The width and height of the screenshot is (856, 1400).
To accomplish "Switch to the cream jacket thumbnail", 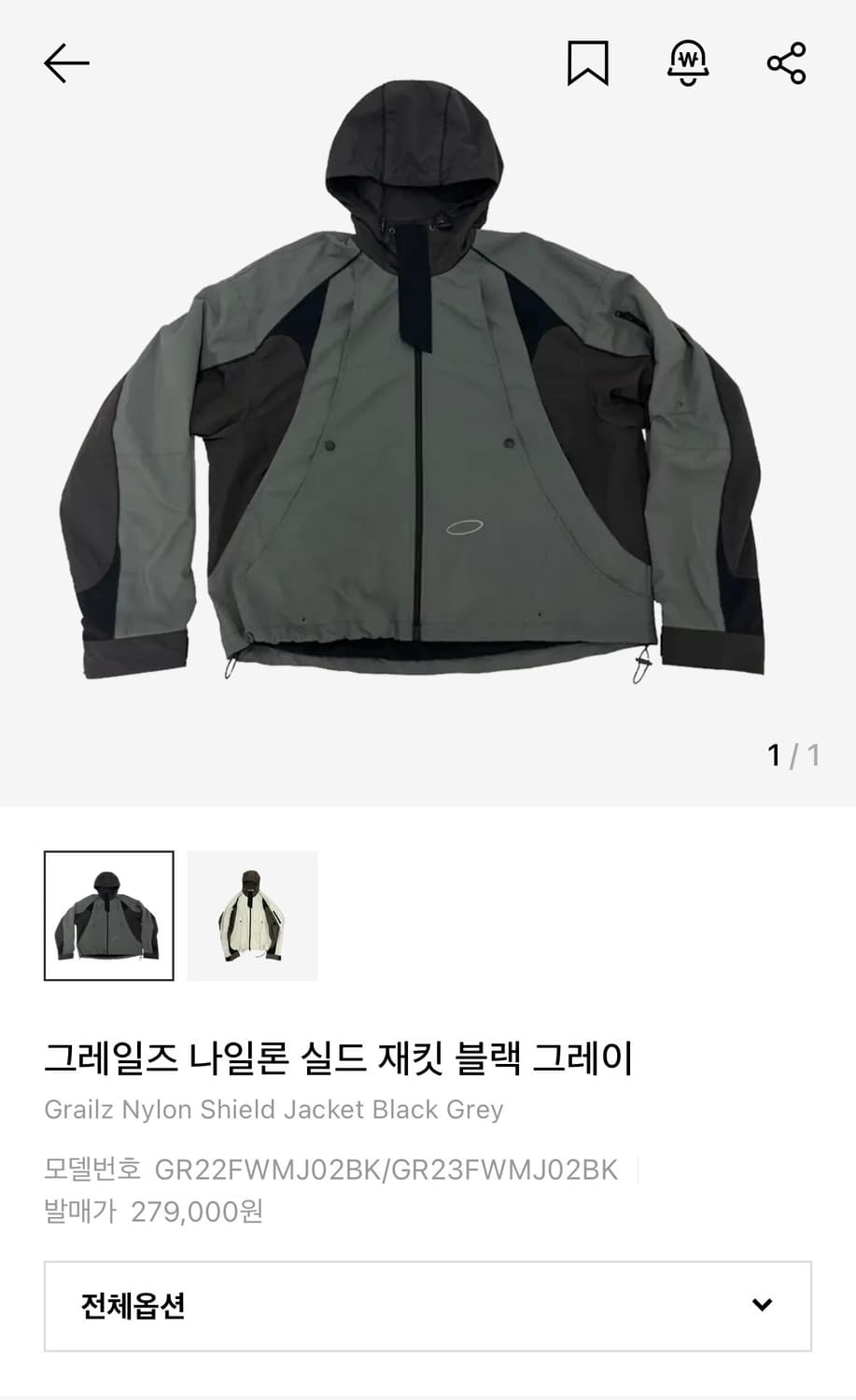I will [253, 916].
